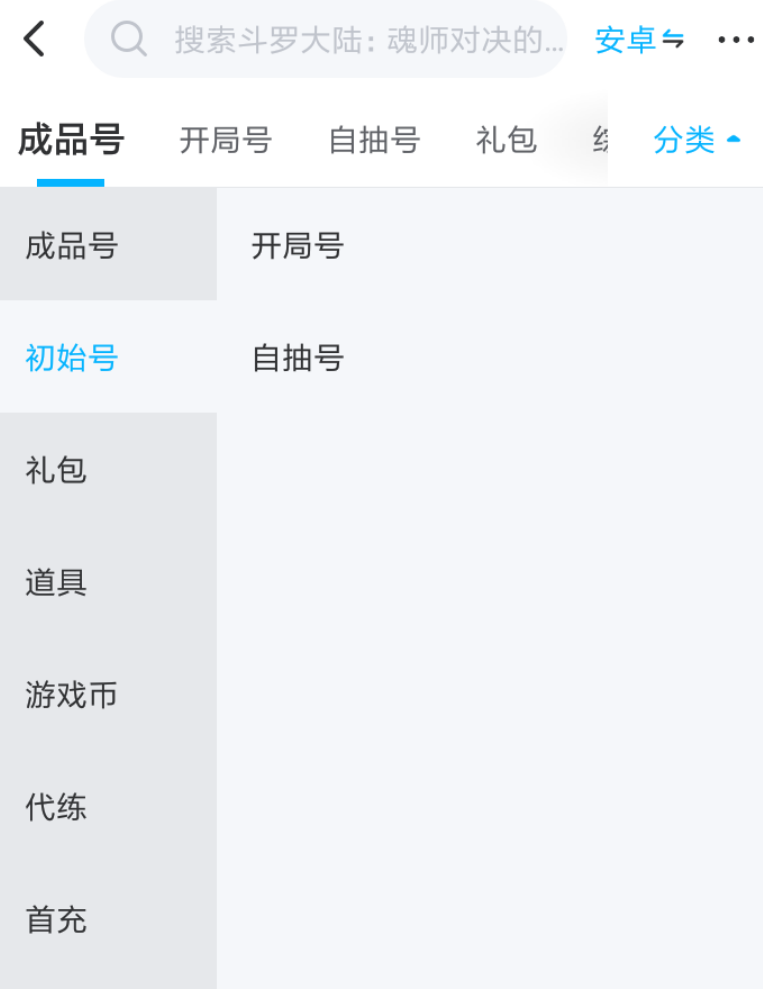Switch platform via 安卓 button
763x989 pixels.
(x=639, y=40)
